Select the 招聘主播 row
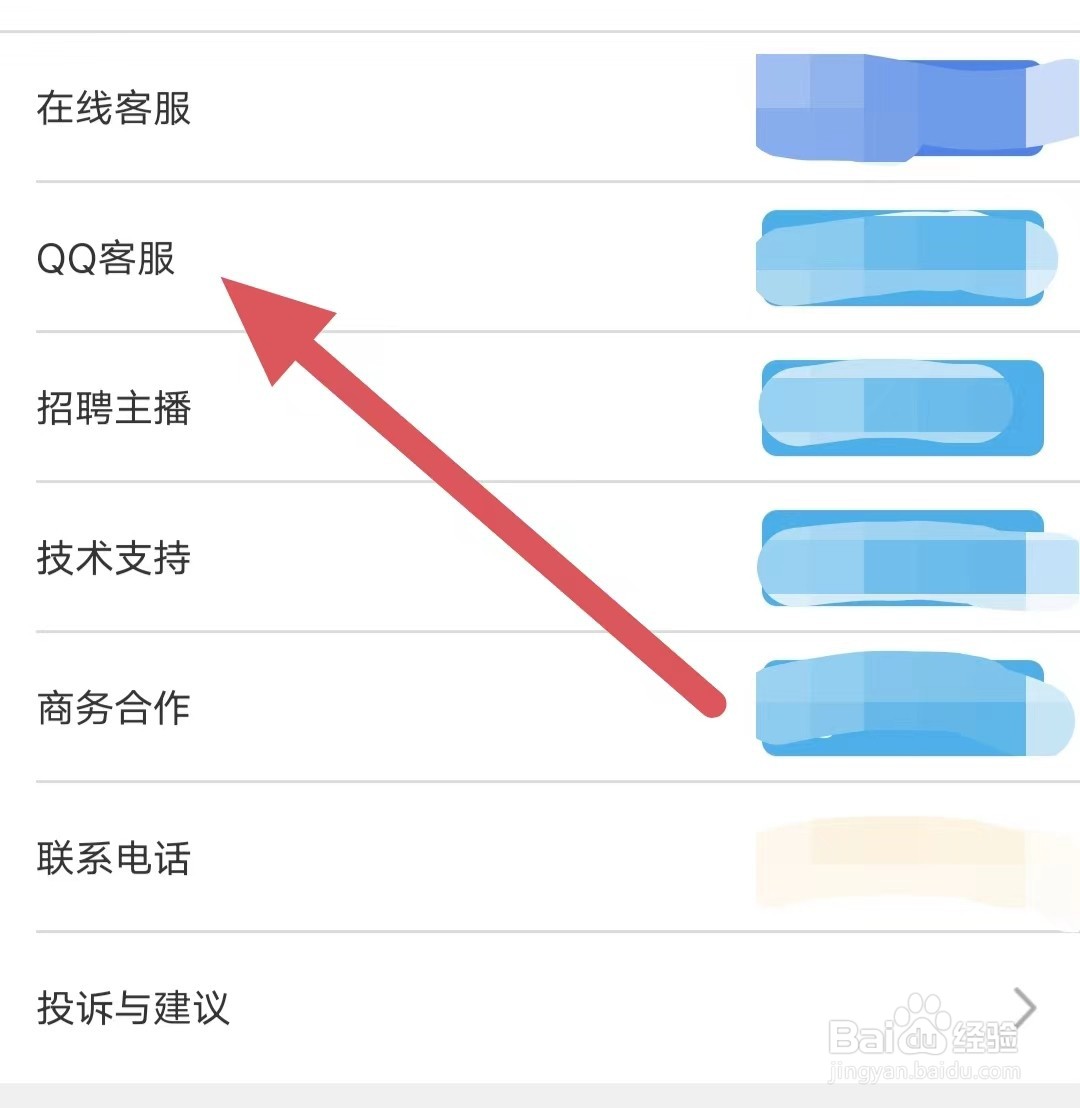The image size is (1080, 1108). tap(113, 408)
